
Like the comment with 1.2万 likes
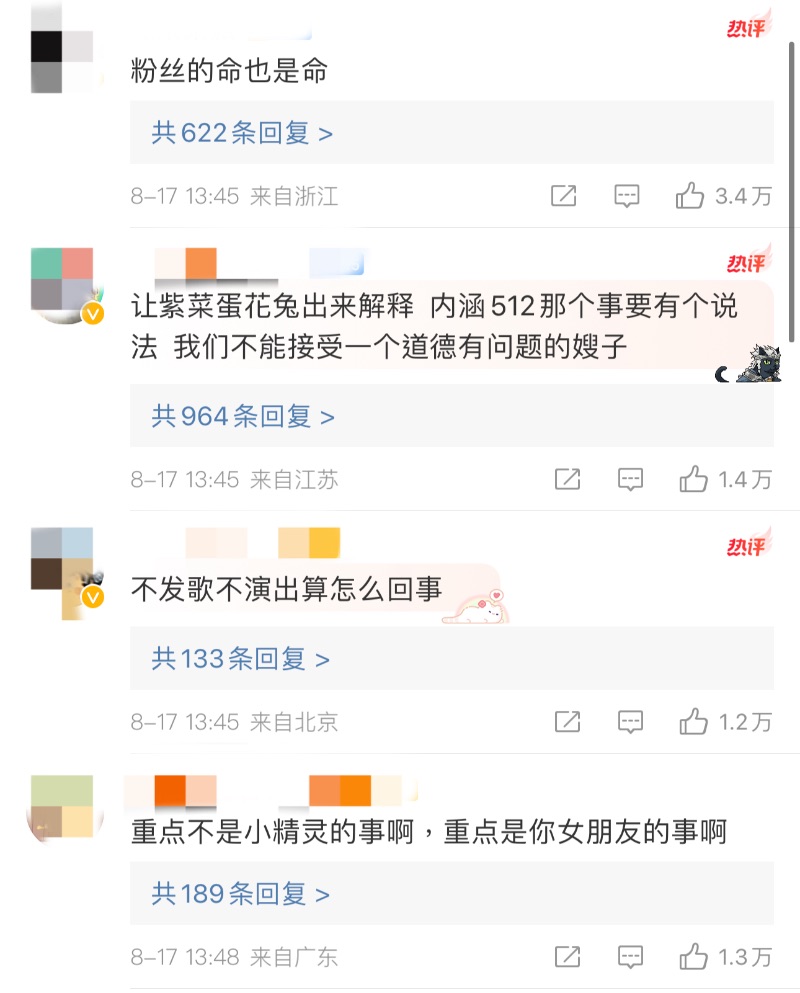(694, 721)
